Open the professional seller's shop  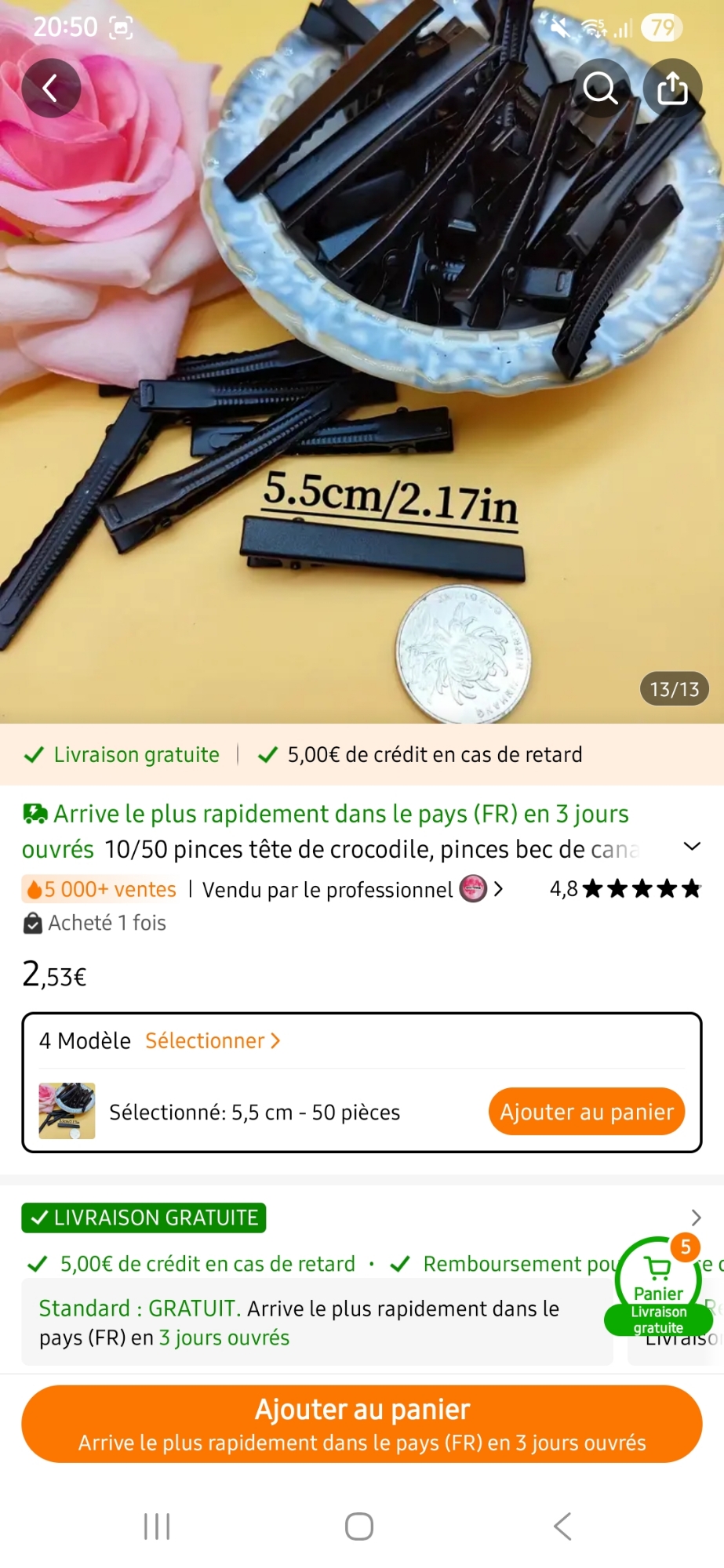click(x=474, y=889)
